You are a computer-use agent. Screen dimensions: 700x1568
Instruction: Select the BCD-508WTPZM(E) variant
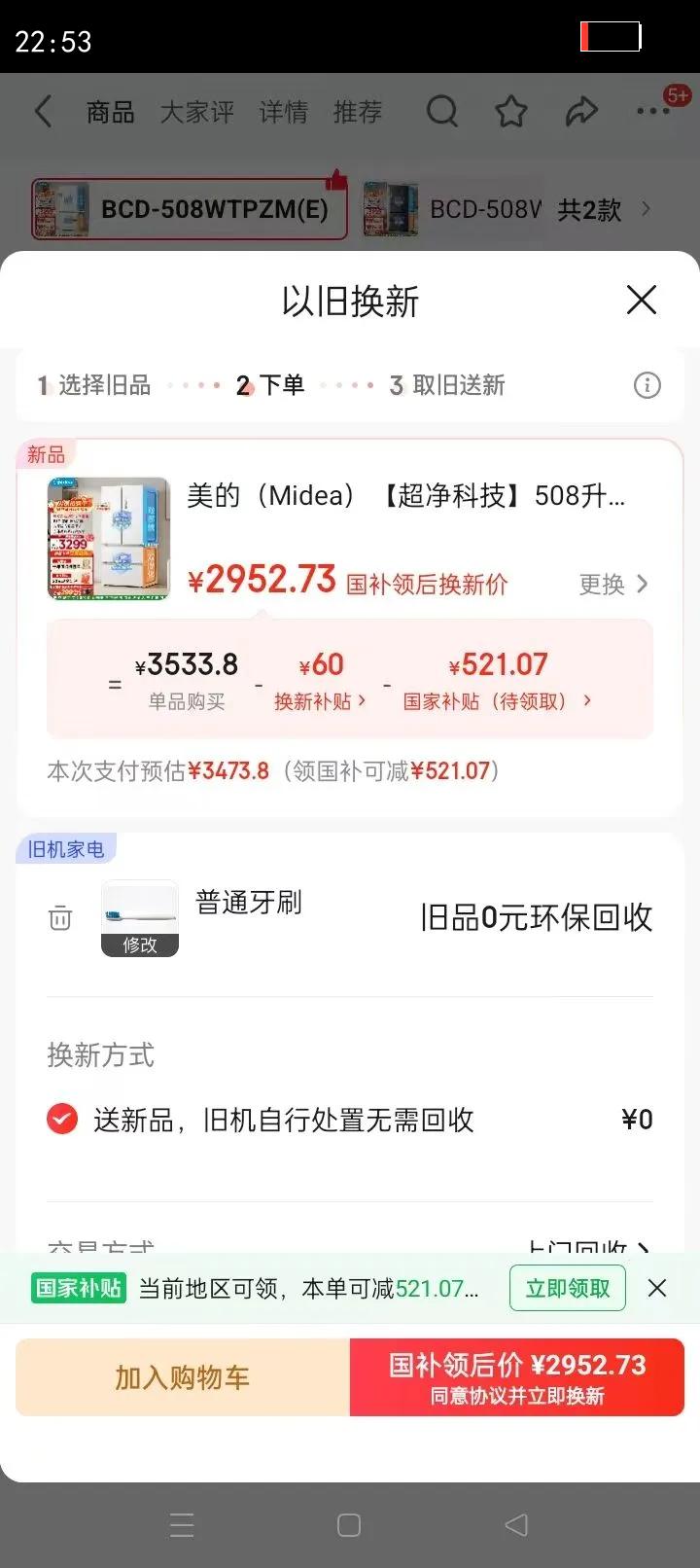click(x=189, y=208)
